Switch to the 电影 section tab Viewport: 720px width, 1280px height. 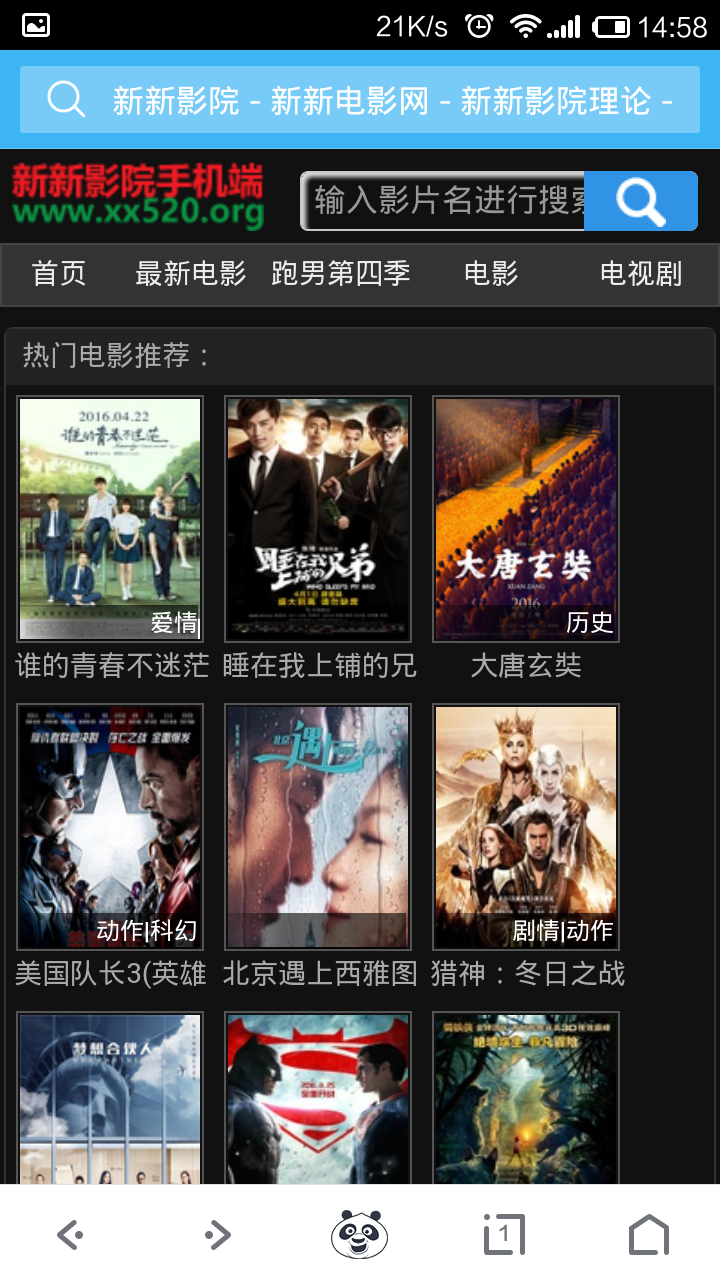(487, 274)
